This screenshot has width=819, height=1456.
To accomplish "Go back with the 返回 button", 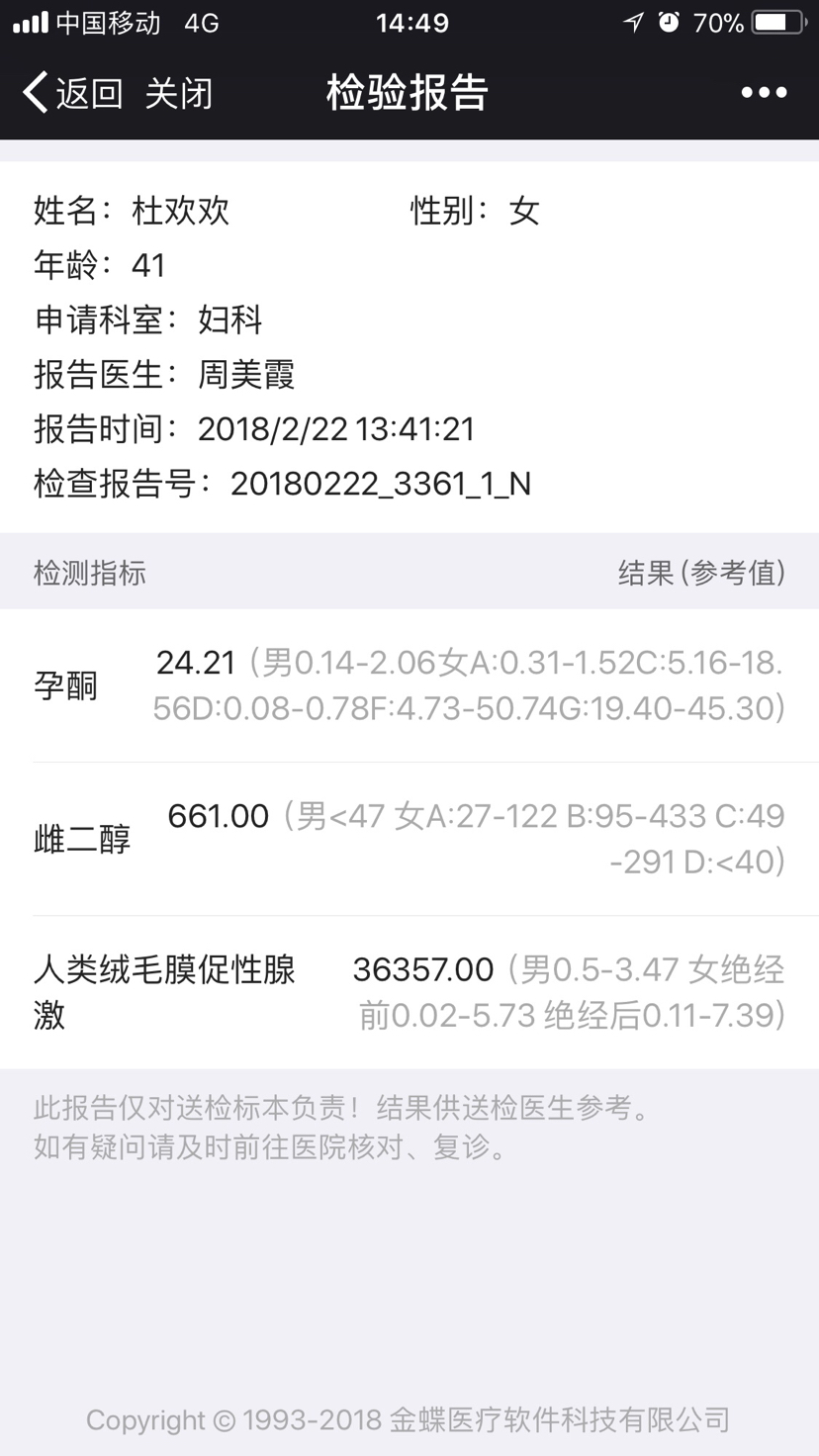I will (x=72, y=93).
